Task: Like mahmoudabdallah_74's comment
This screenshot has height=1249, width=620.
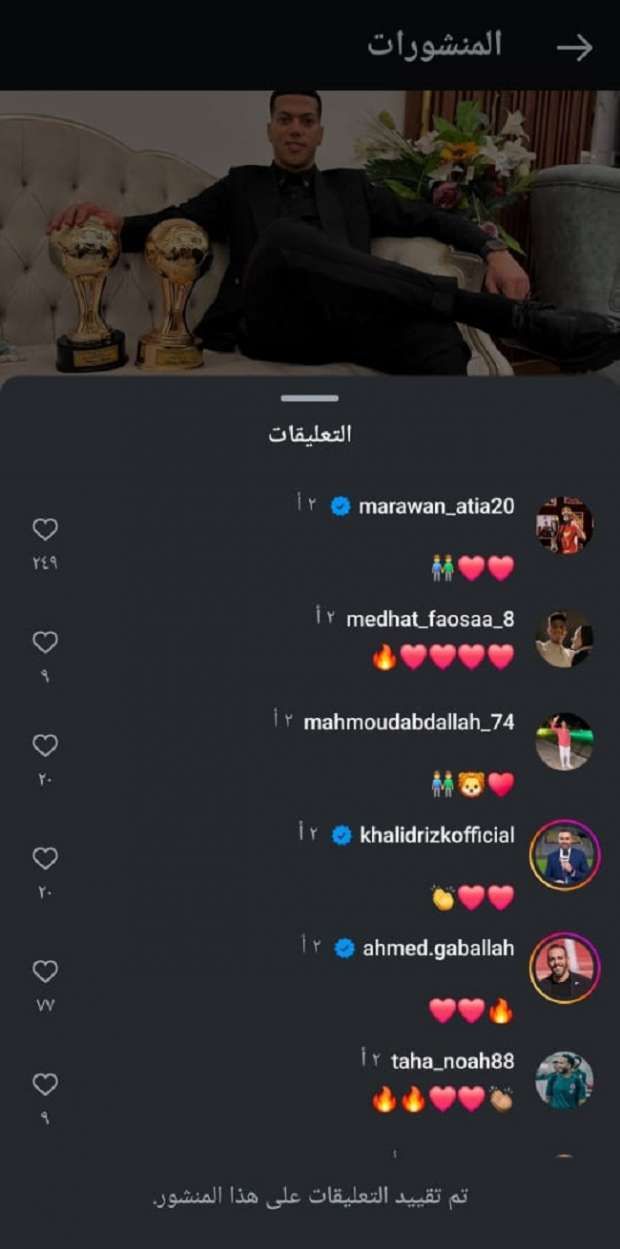Action: point(45,746)
